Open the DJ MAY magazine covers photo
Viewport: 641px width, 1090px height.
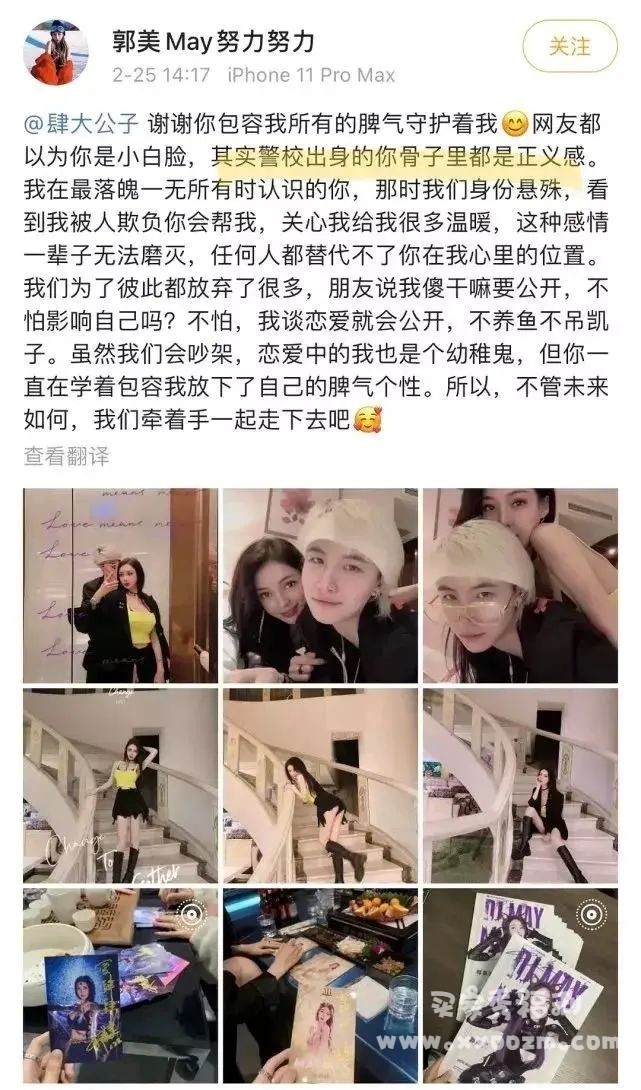519,985
